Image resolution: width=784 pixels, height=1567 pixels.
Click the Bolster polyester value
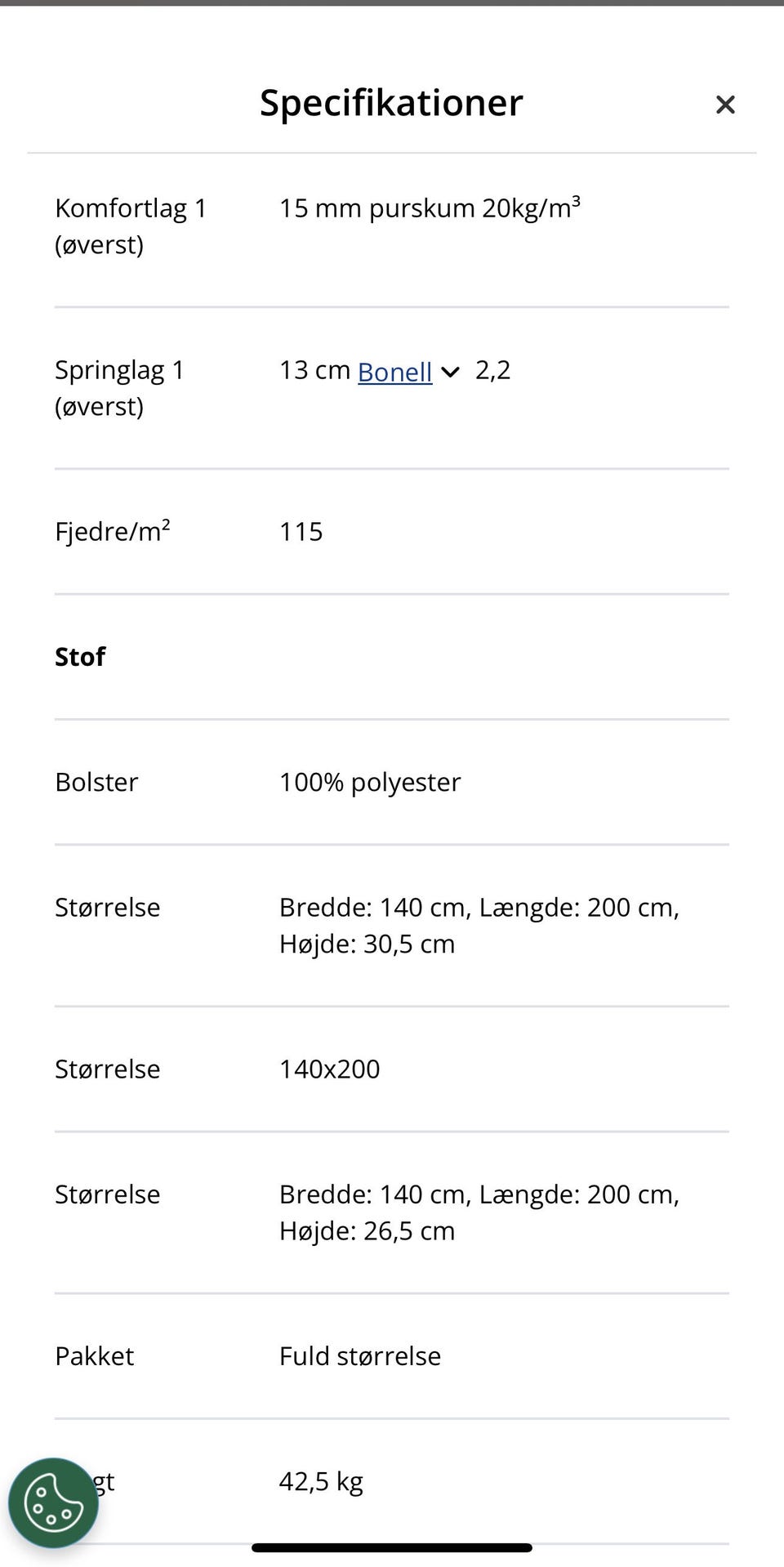coord(369,782)
